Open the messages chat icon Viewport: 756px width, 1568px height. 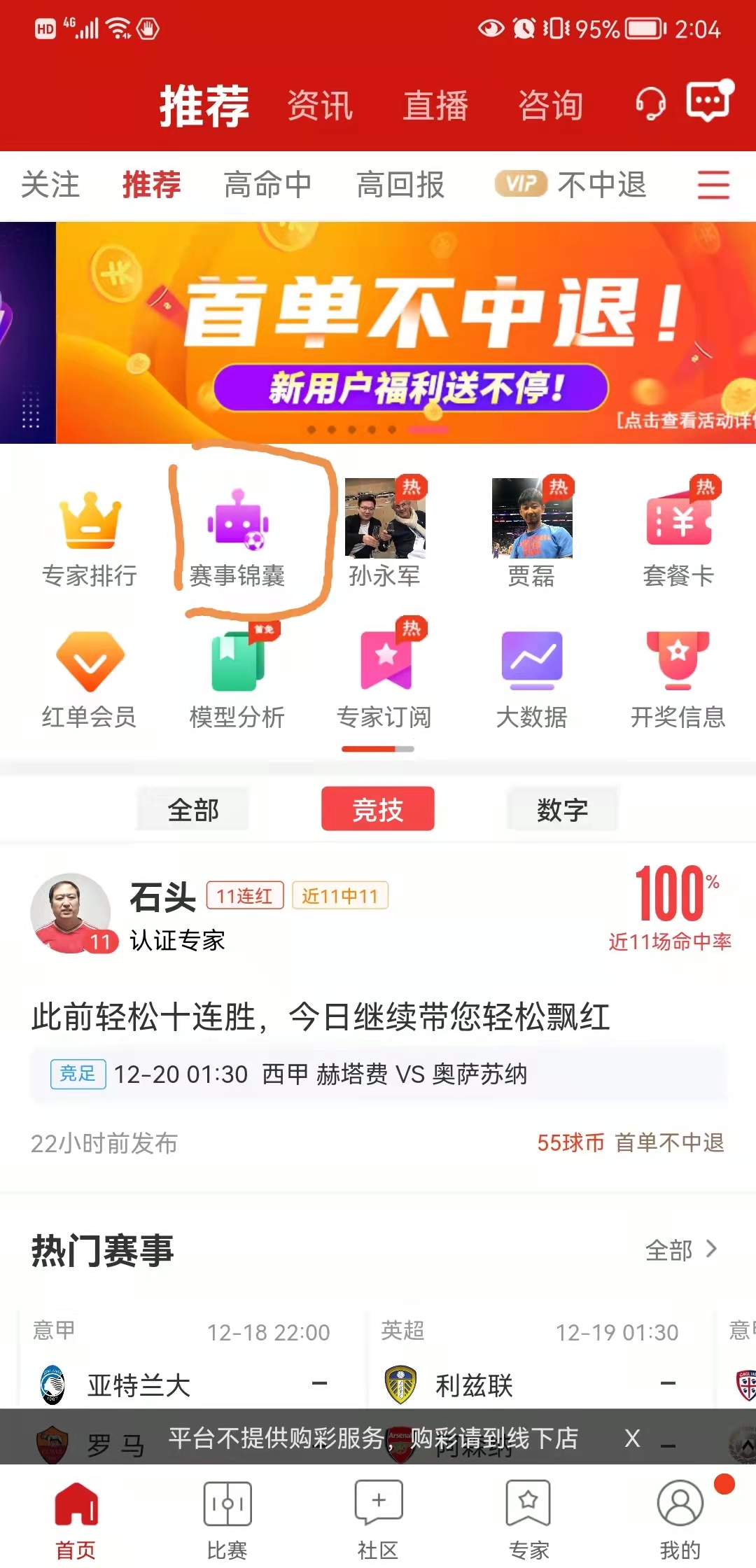(x=709, y=102)
